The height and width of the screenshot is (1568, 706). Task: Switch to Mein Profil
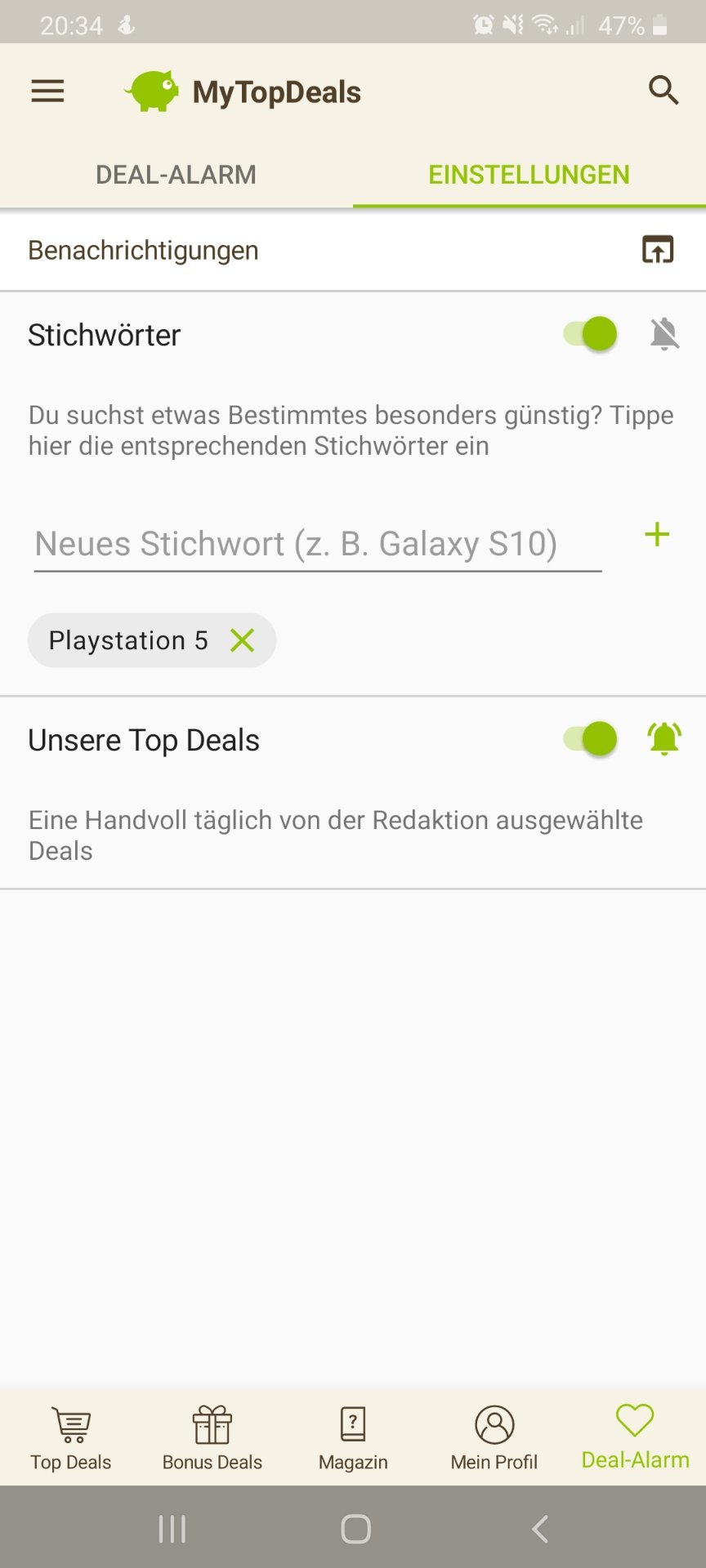[494, 1439]
